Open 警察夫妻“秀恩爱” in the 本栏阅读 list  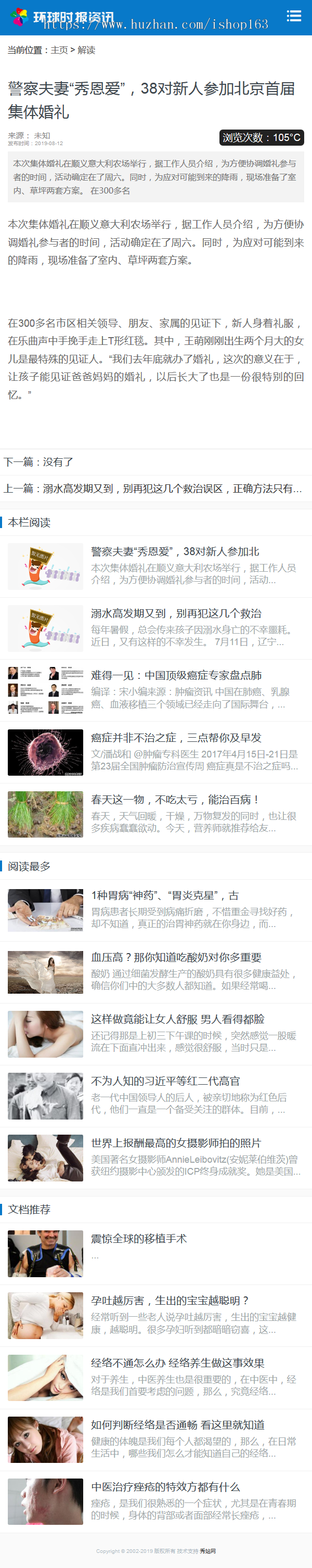point(175,551)
